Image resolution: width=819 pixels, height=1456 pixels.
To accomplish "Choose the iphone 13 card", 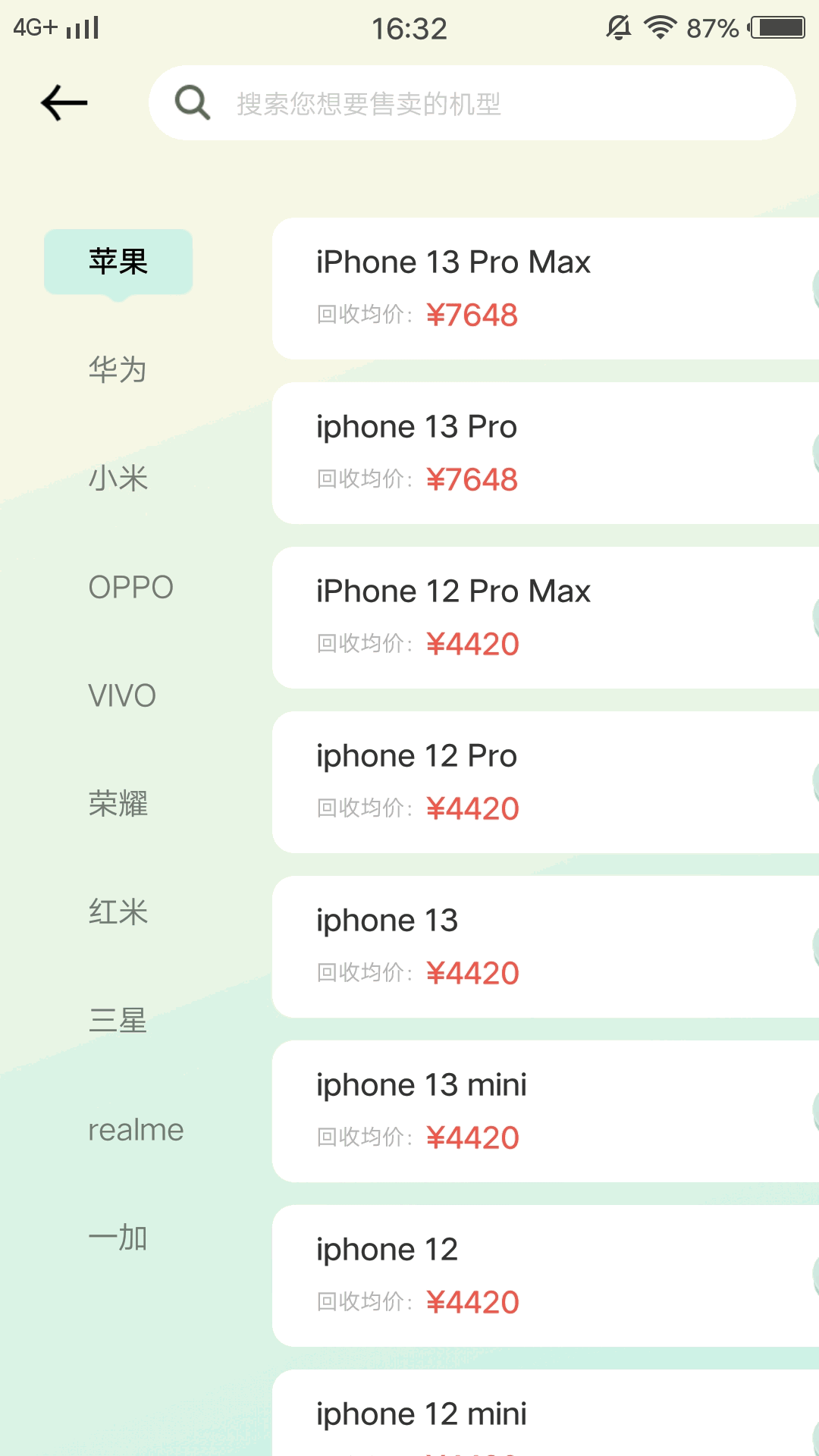I will (545, 947).
